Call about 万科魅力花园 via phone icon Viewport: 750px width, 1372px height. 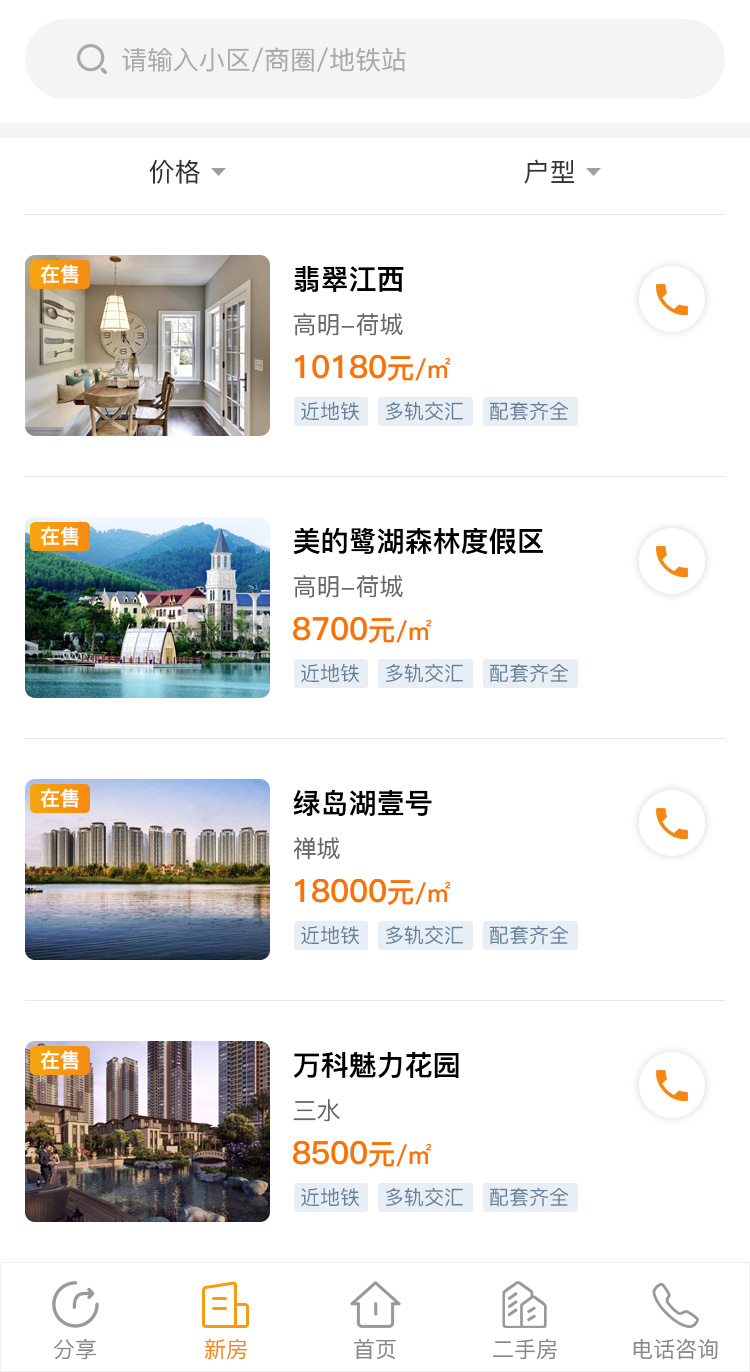pyautogui.click(x=672, y=1085)
